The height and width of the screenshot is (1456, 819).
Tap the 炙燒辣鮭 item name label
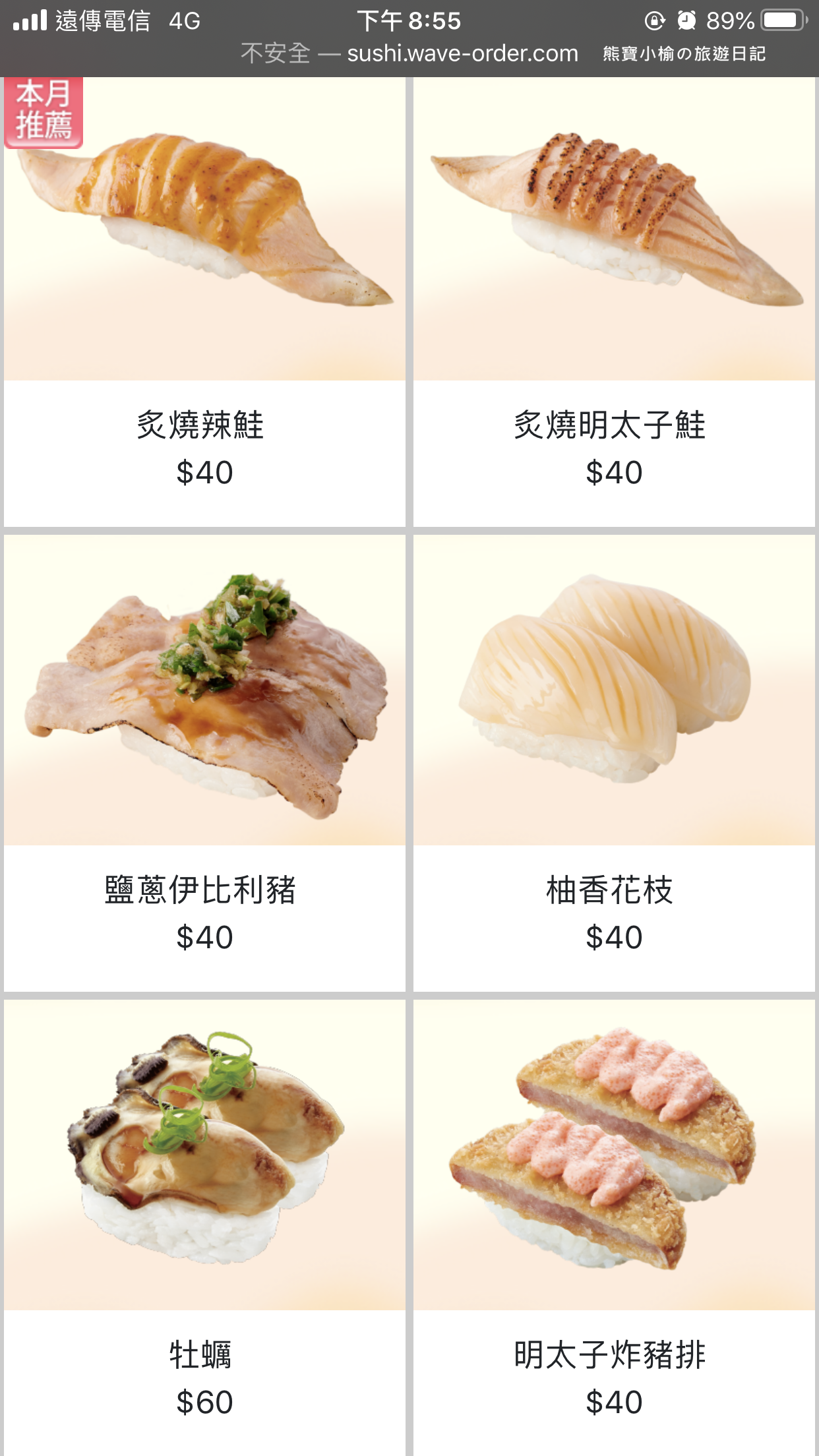click(204, 428)
